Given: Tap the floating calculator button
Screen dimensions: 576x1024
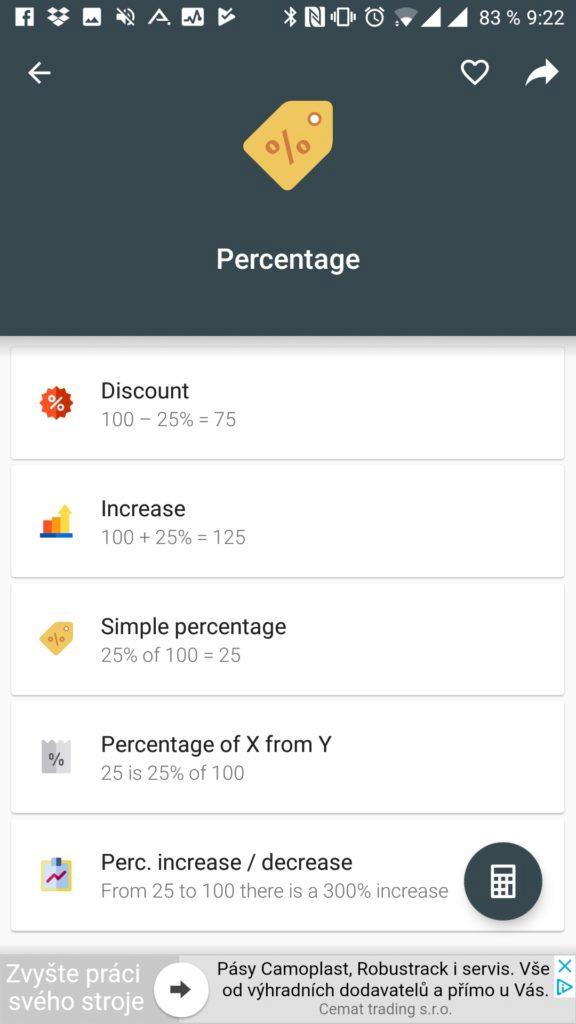Looking at the screenshot, I should [503, 881].
